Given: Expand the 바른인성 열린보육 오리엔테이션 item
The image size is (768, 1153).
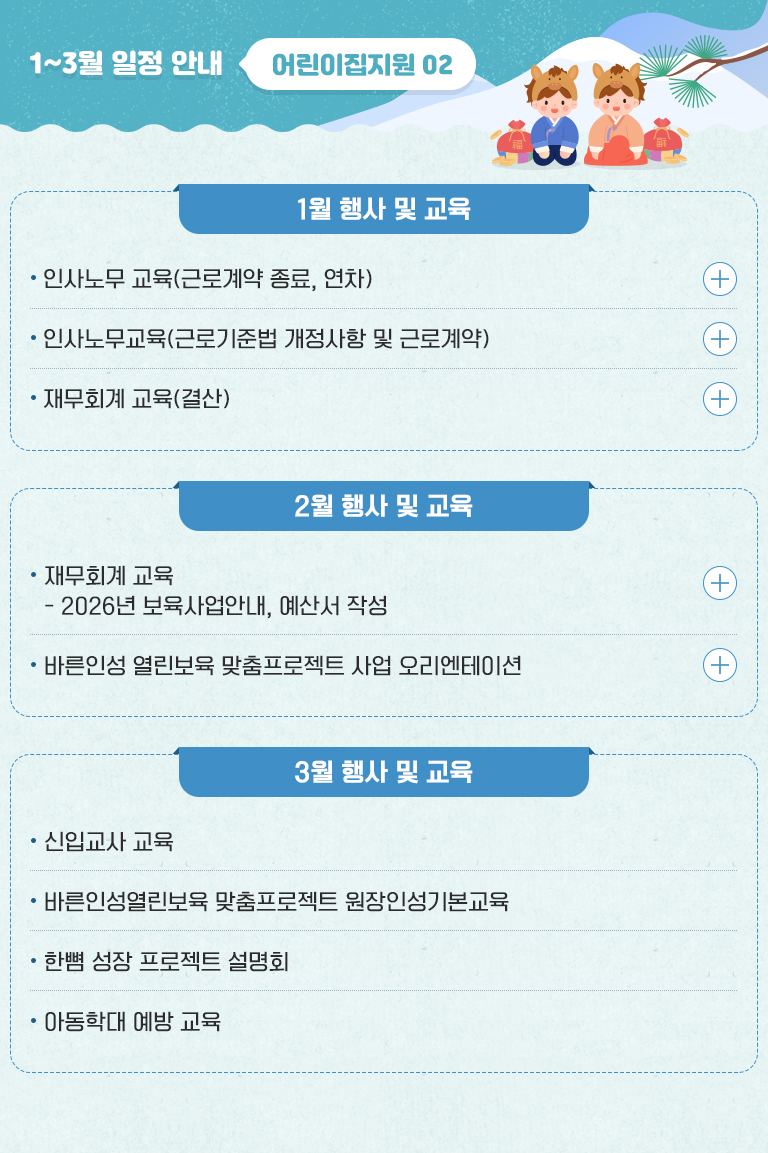Looking at the screenshot, I should coord(720,665).
